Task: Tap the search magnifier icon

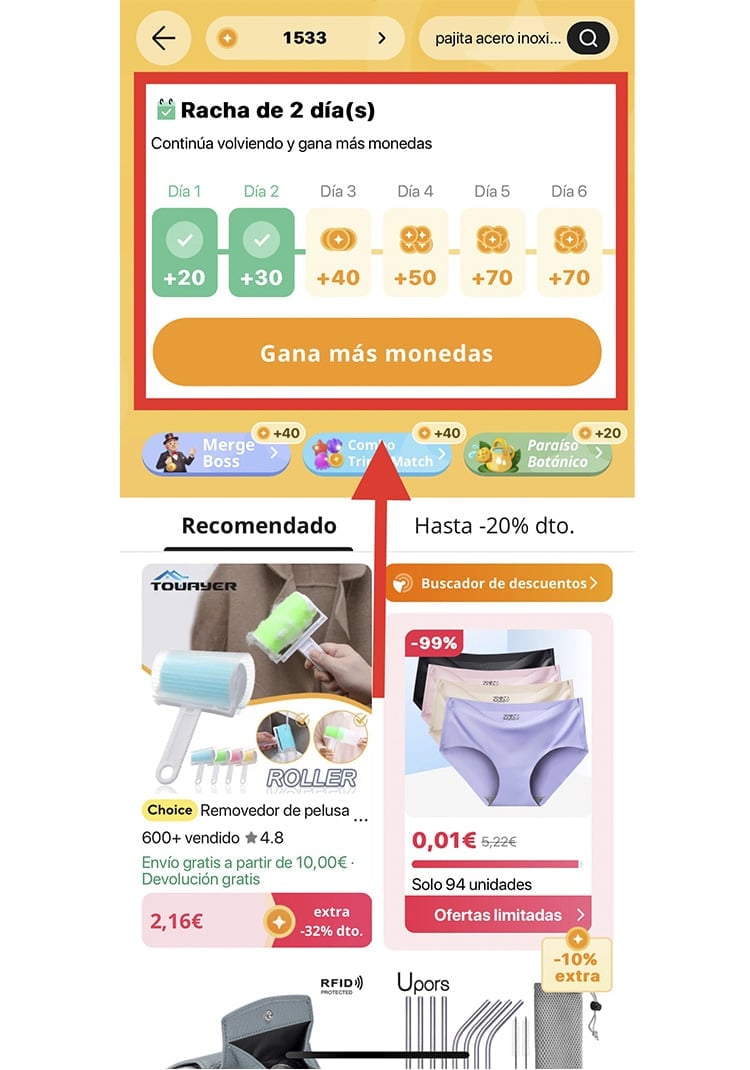Action: click(589, 39)
